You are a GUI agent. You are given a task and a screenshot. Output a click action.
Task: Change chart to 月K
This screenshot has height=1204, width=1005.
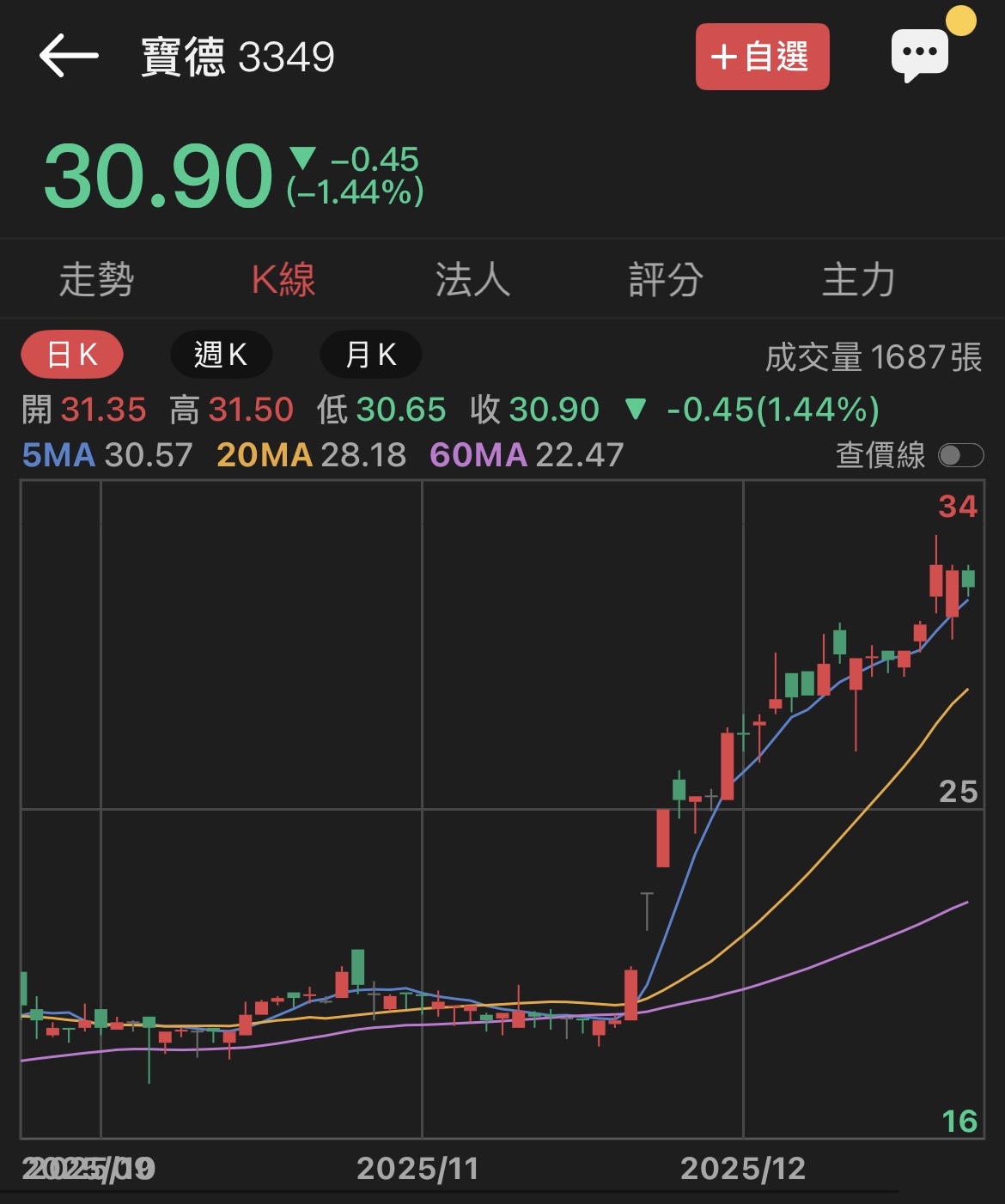[370, 354]
